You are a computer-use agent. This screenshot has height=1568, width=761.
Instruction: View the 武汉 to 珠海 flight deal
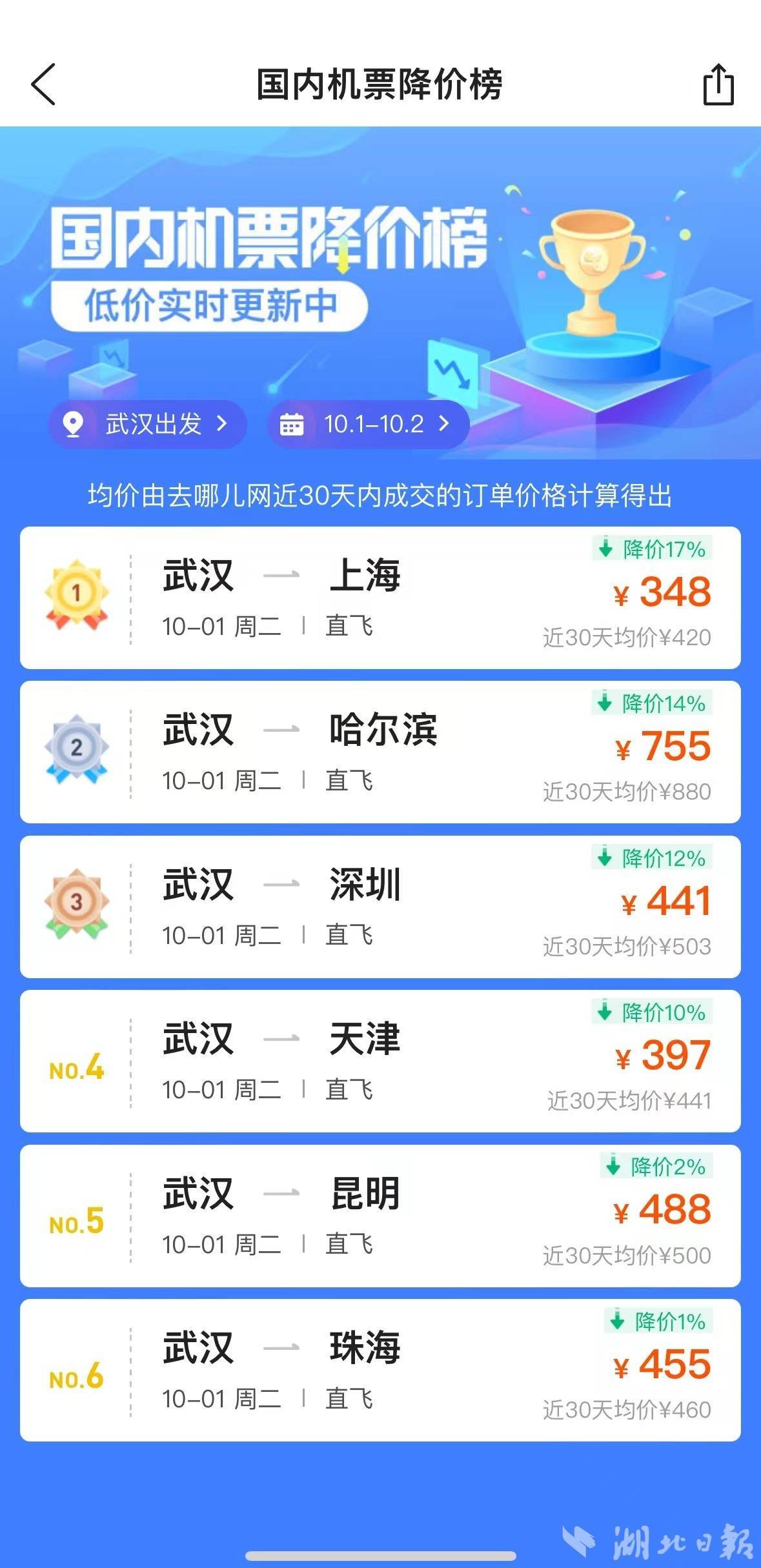point(380,1370)
